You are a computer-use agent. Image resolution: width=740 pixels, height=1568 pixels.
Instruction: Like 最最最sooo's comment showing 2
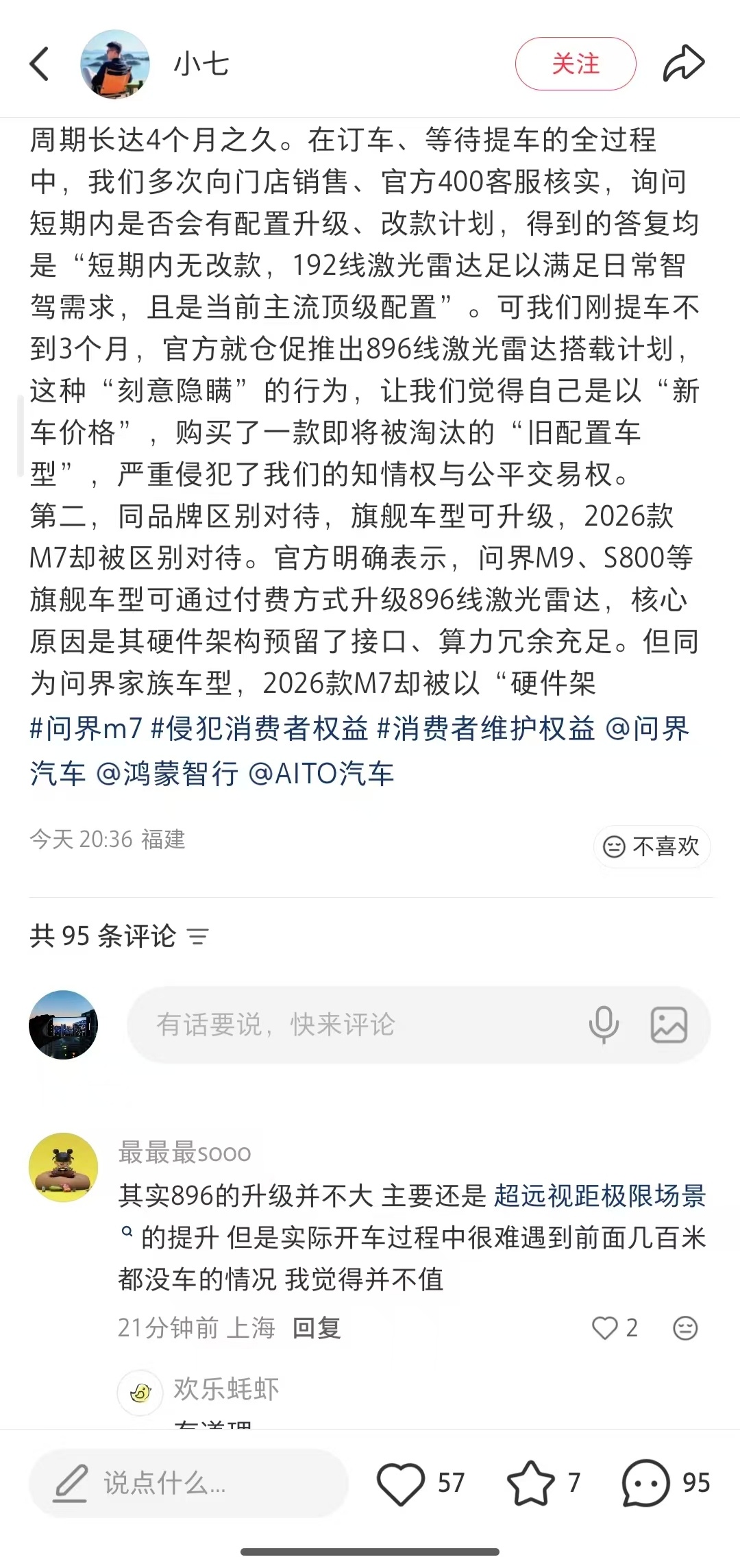pos(607,1327)
